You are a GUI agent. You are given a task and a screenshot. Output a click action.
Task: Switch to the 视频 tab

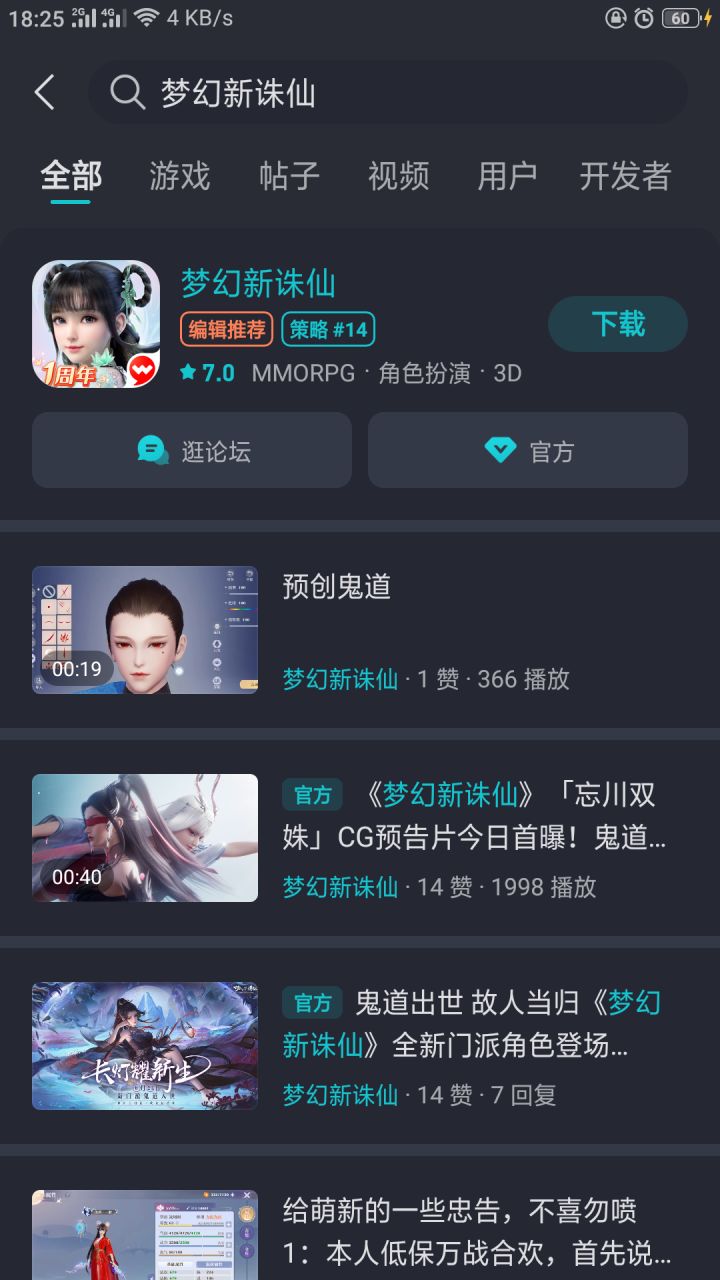(x=396, y=176)
